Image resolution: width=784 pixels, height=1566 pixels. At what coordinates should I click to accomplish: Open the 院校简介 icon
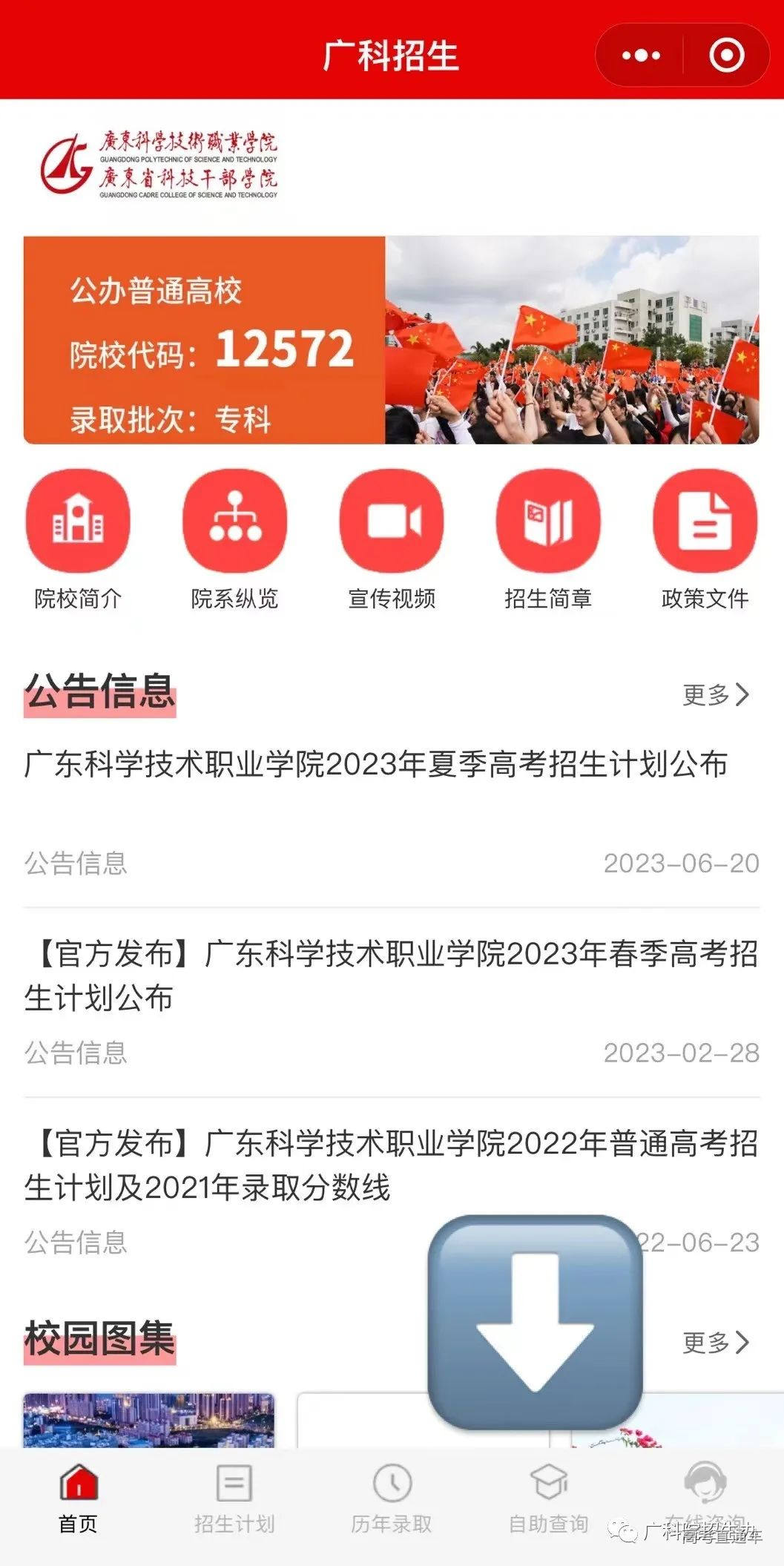(78, 522)
